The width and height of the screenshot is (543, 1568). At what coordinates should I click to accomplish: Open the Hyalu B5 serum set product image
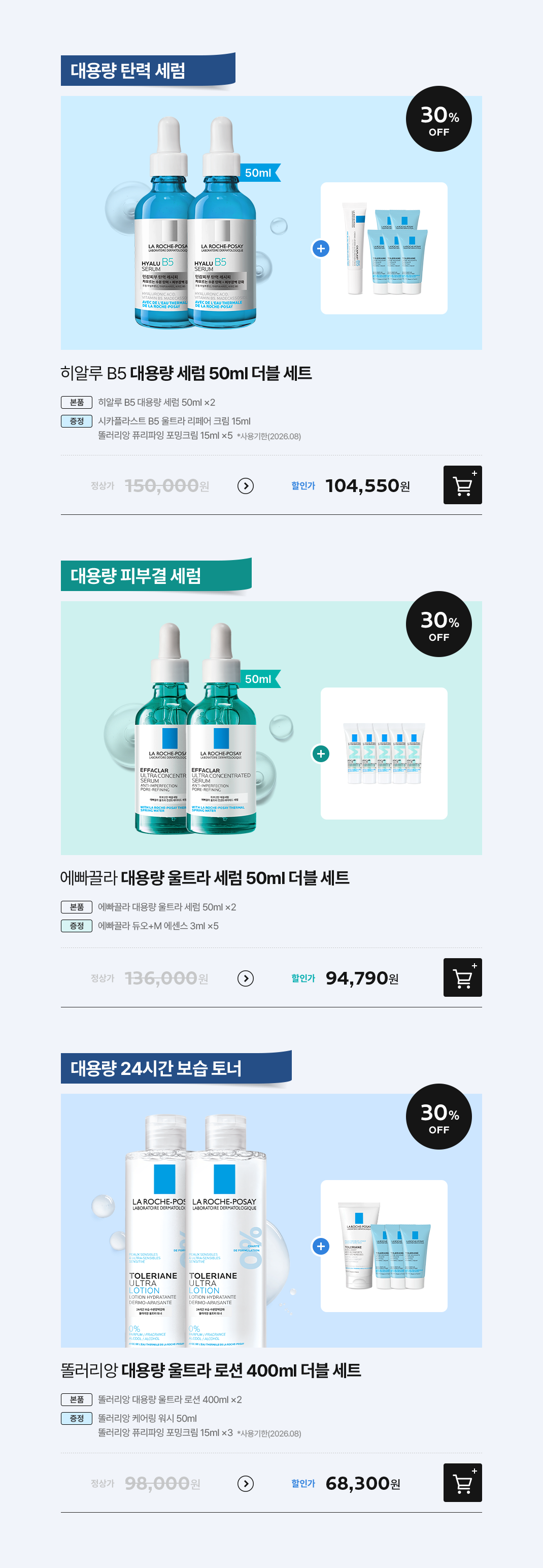(270, 223)
